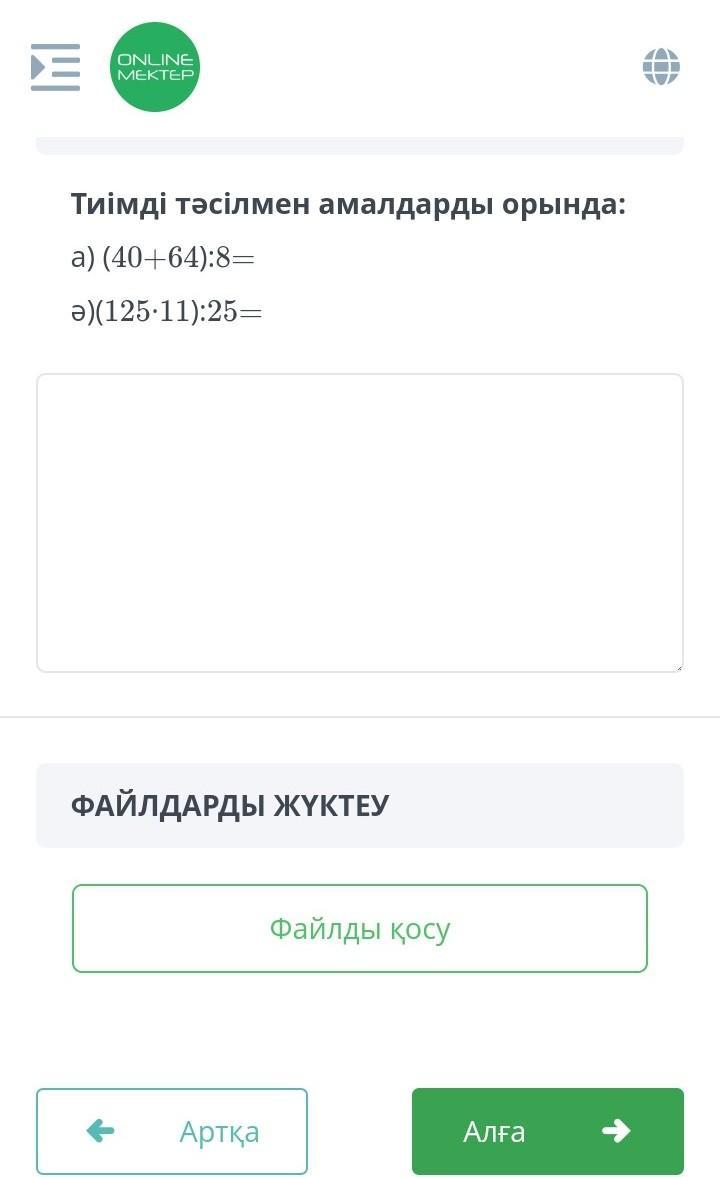Continue with the Алға button
Image resolution: width=720 pixels, height=1177 pixels.
coord(547,1131)
